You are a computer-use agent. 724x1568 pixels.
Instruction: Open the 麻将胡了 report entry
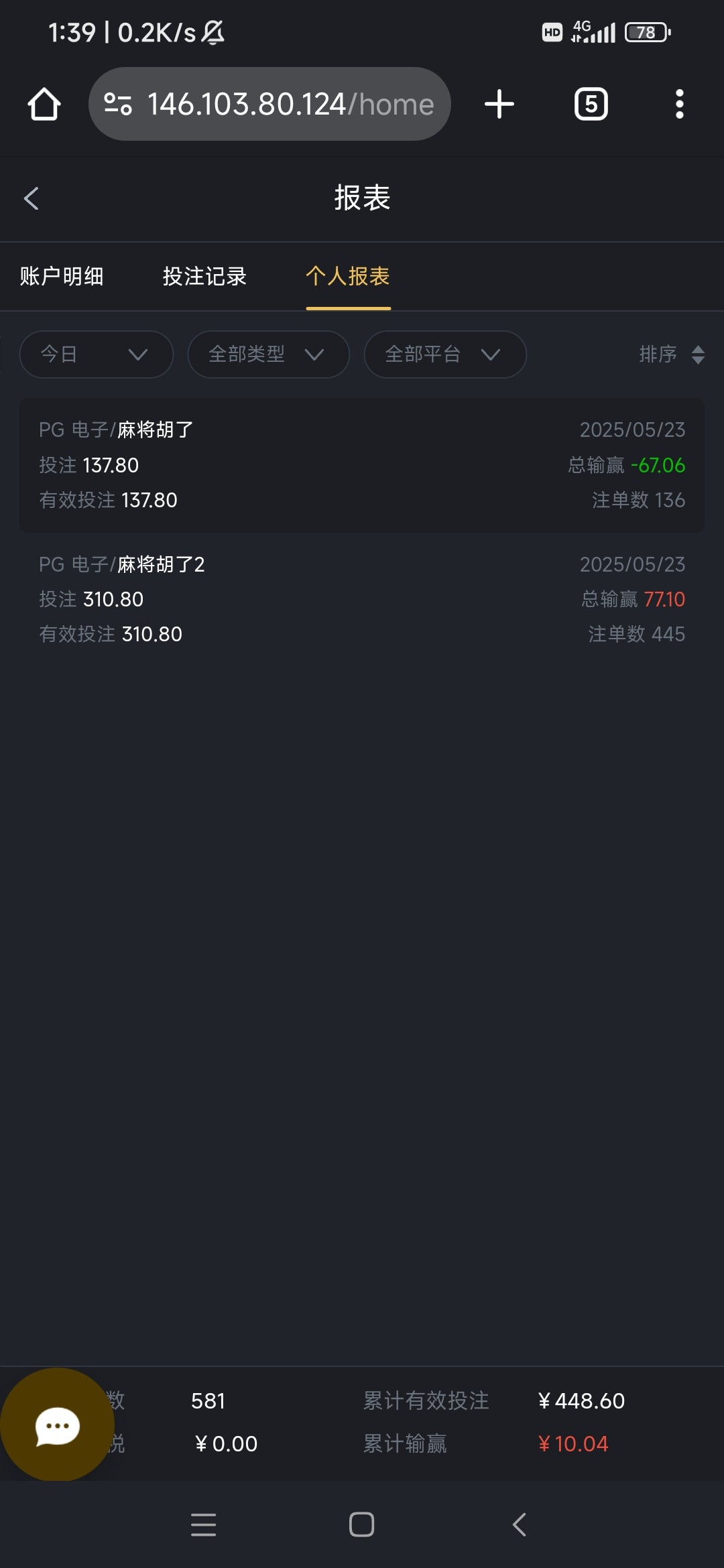tap(362, 465)
